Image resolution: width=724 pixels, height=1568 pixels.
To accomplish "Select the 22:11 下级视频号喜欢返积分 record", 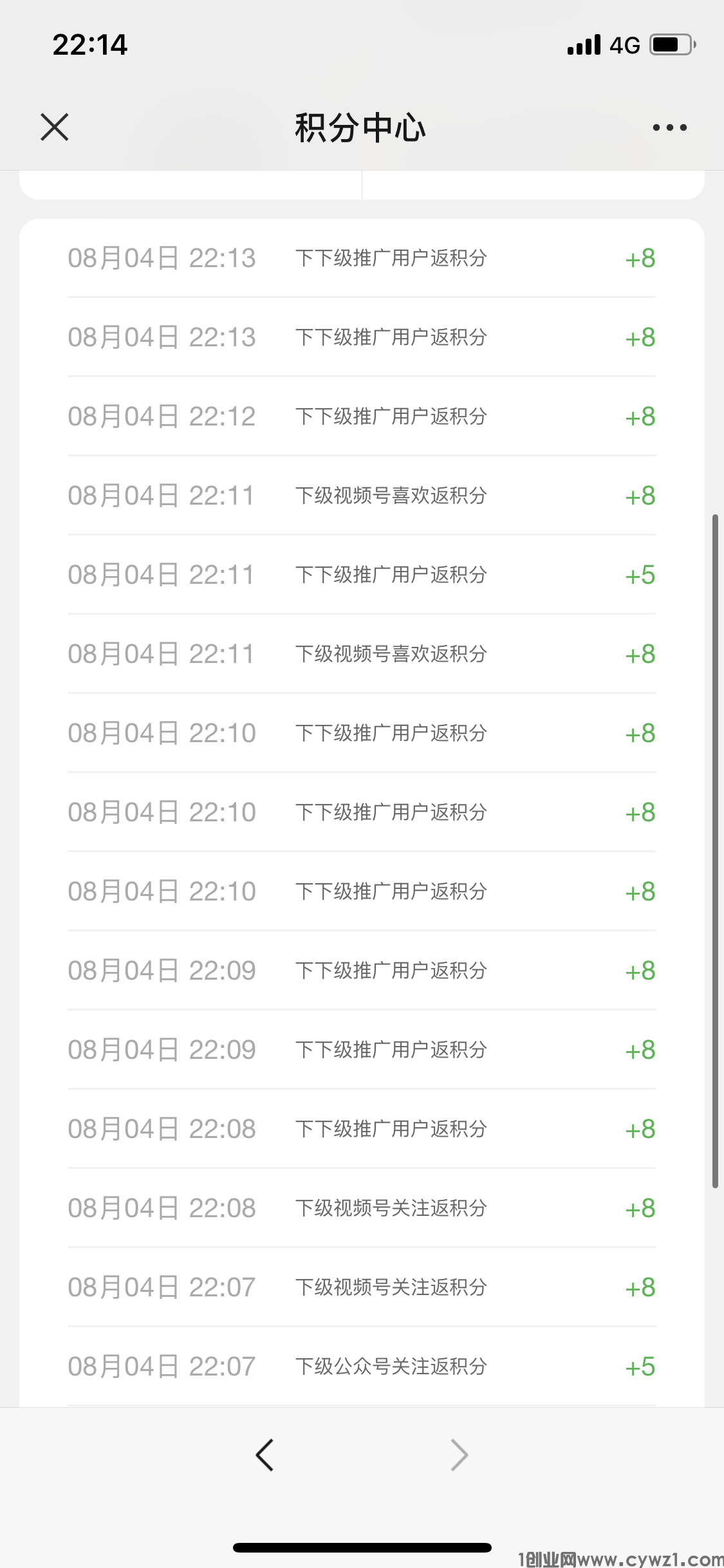I will click(x=360, y=496).
